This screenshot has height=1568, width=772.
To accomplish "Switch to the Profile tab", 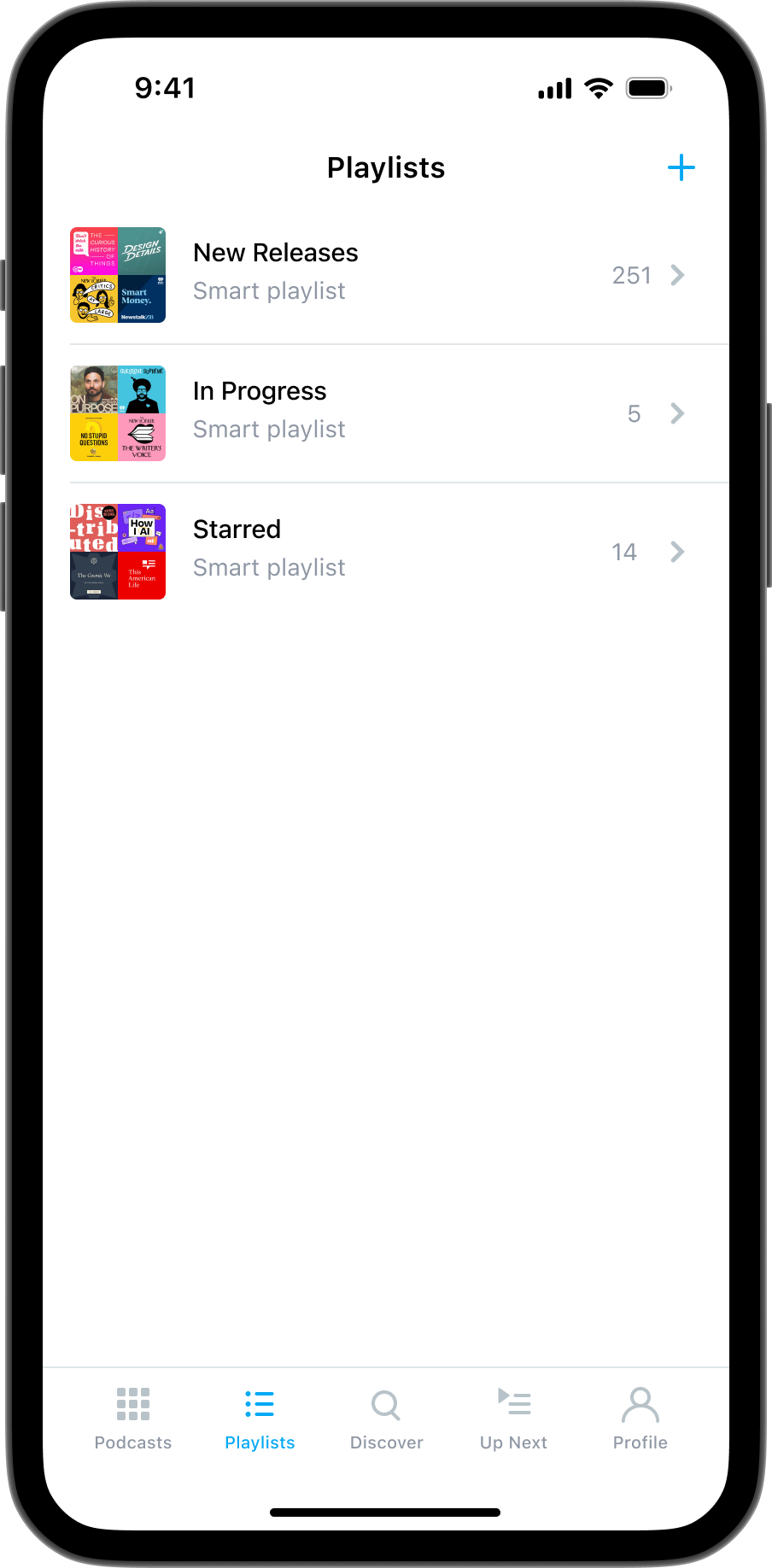I will coord(640,1419).
